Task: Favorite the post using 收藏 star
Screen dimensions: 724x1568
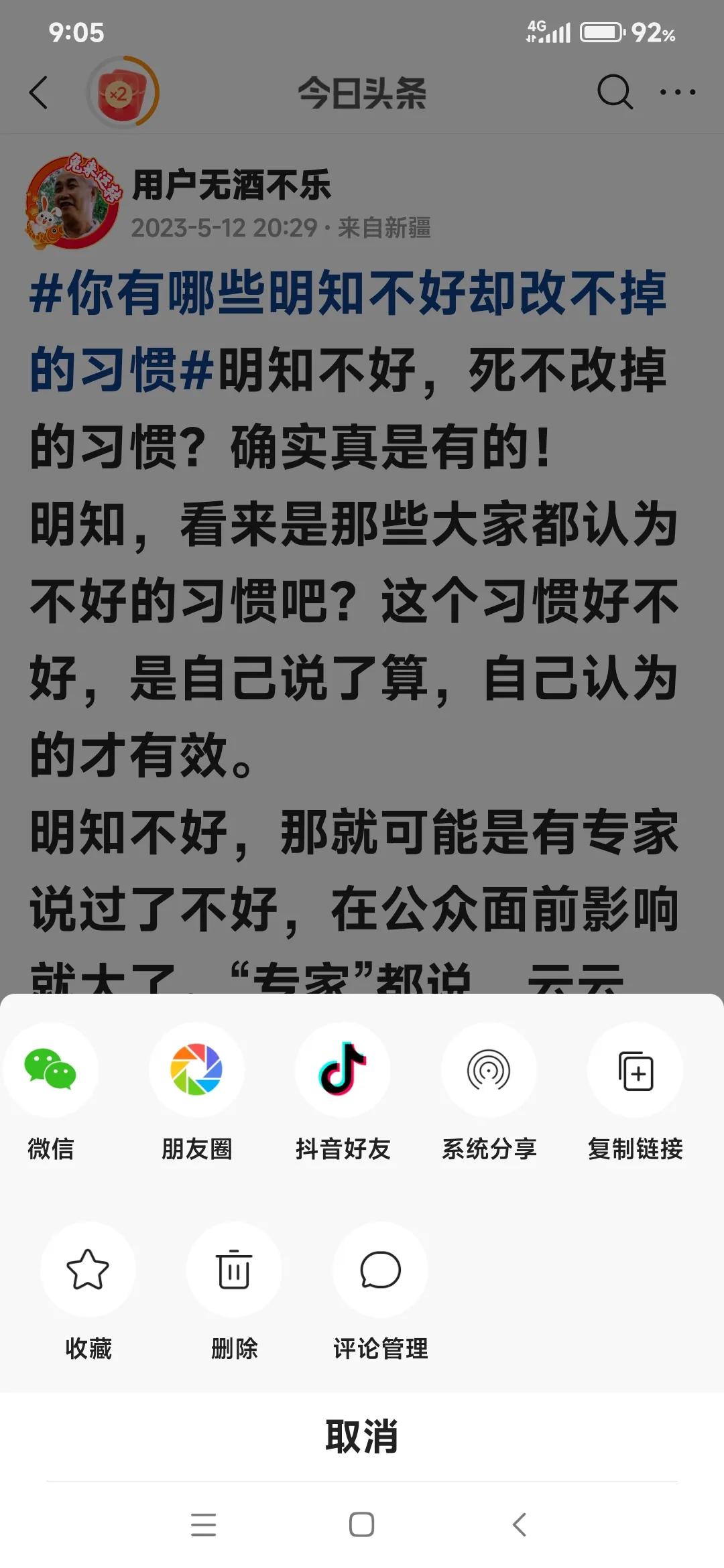Action: click(89, 1270)
